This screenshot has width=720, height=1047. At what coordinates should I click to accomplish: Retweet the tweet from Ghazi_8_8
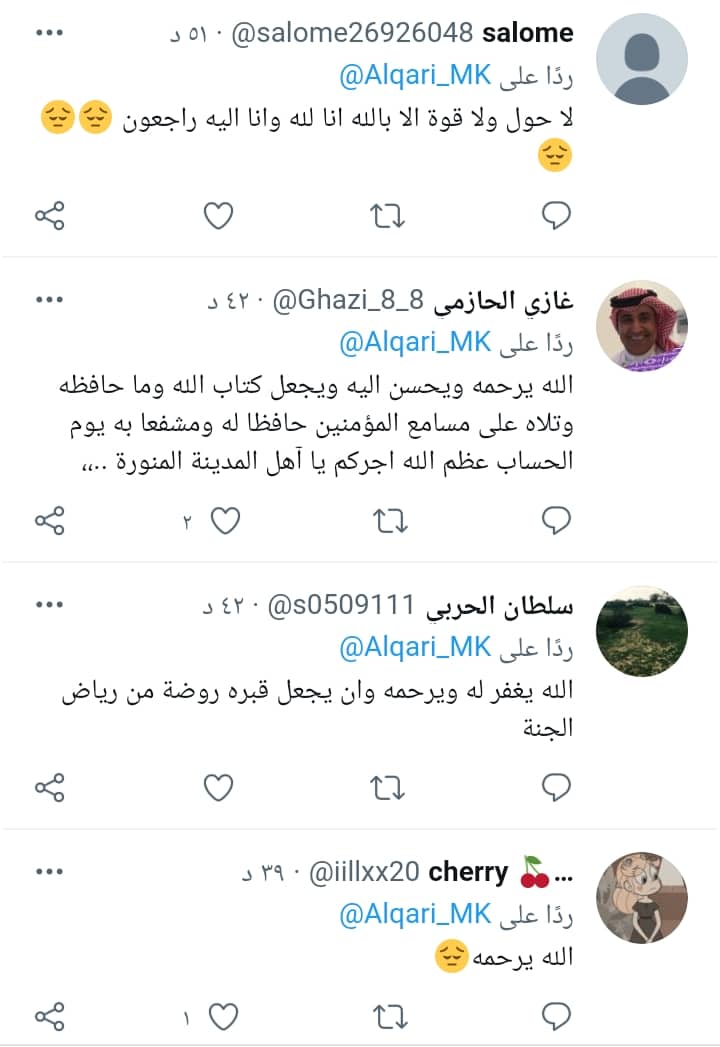point(387,520)
